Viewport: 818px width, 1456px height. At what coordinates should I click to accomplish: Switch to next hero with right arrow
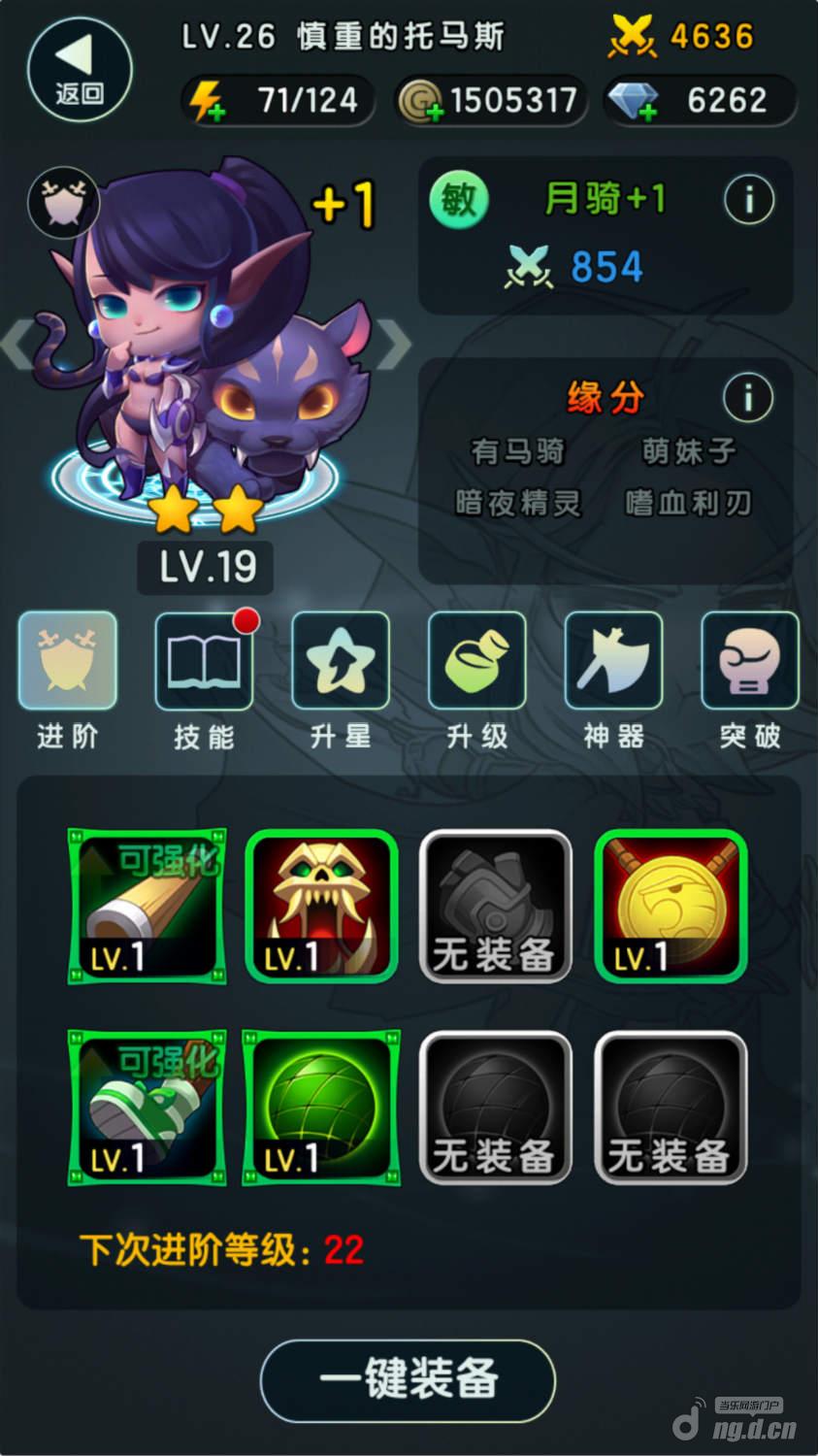coord(393,345)
